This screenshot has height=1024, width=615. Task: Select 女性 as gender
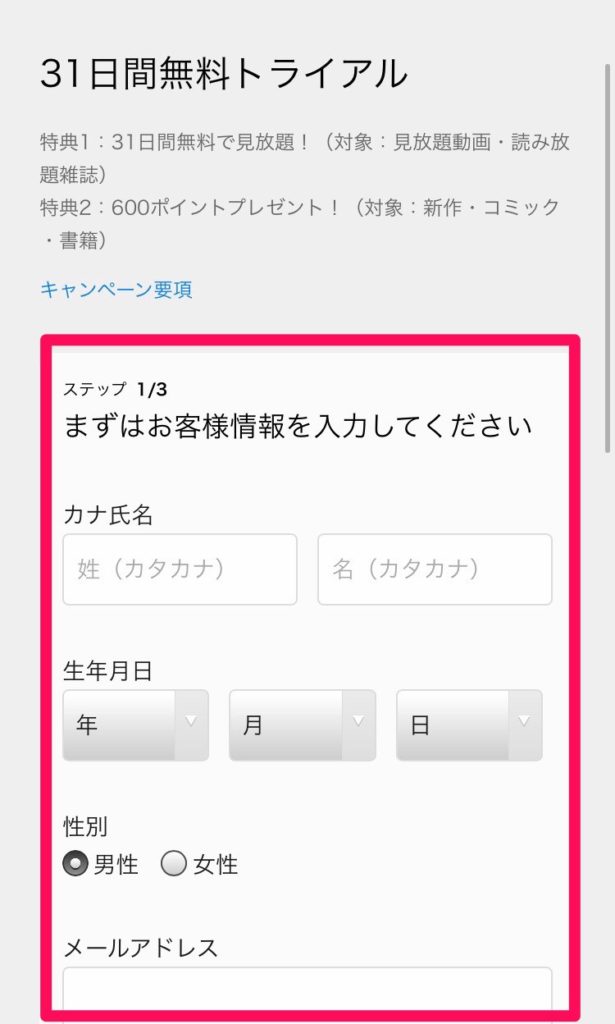(x=175, y=864)
